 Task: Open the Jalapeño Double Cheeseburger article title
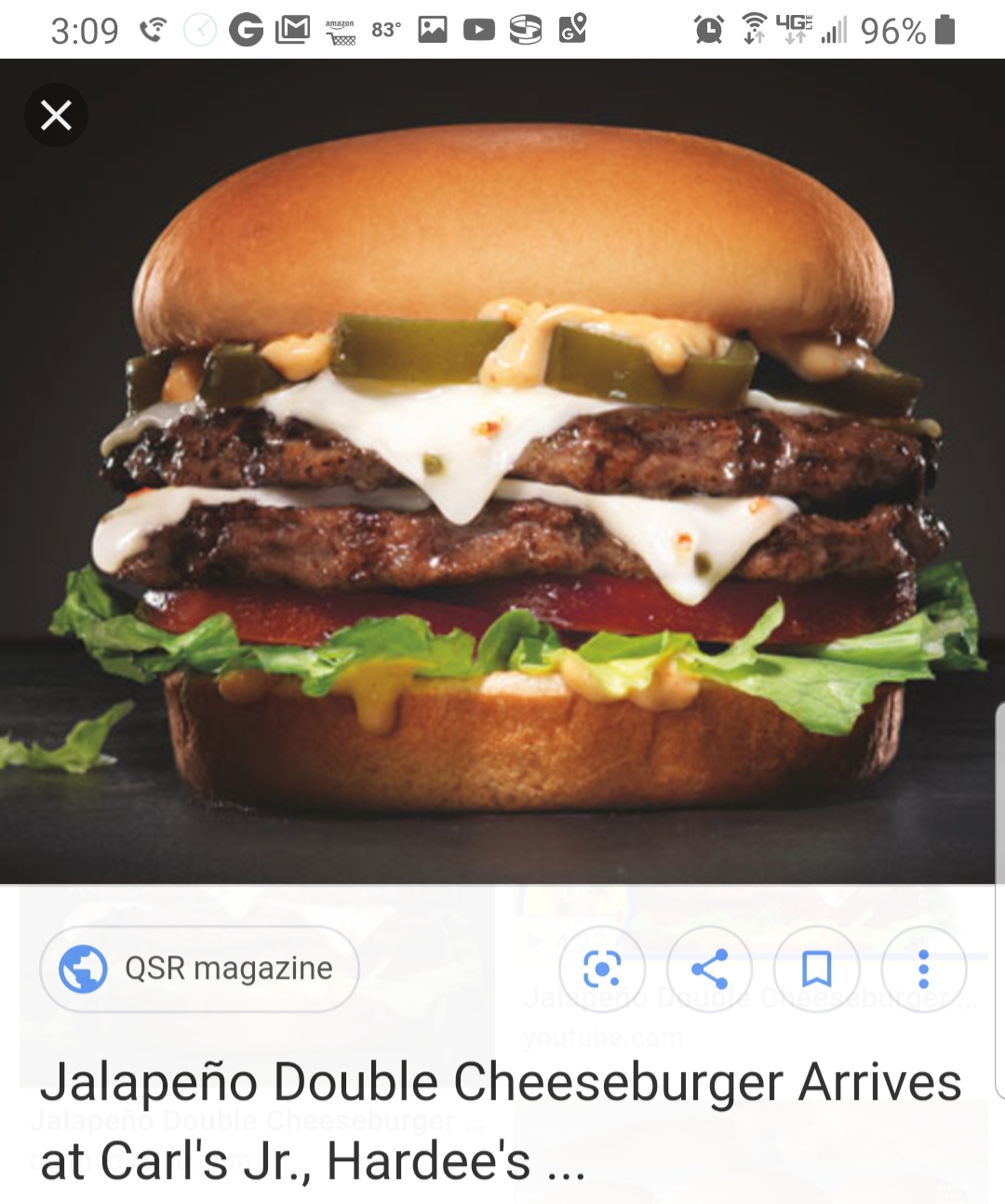501,1121
